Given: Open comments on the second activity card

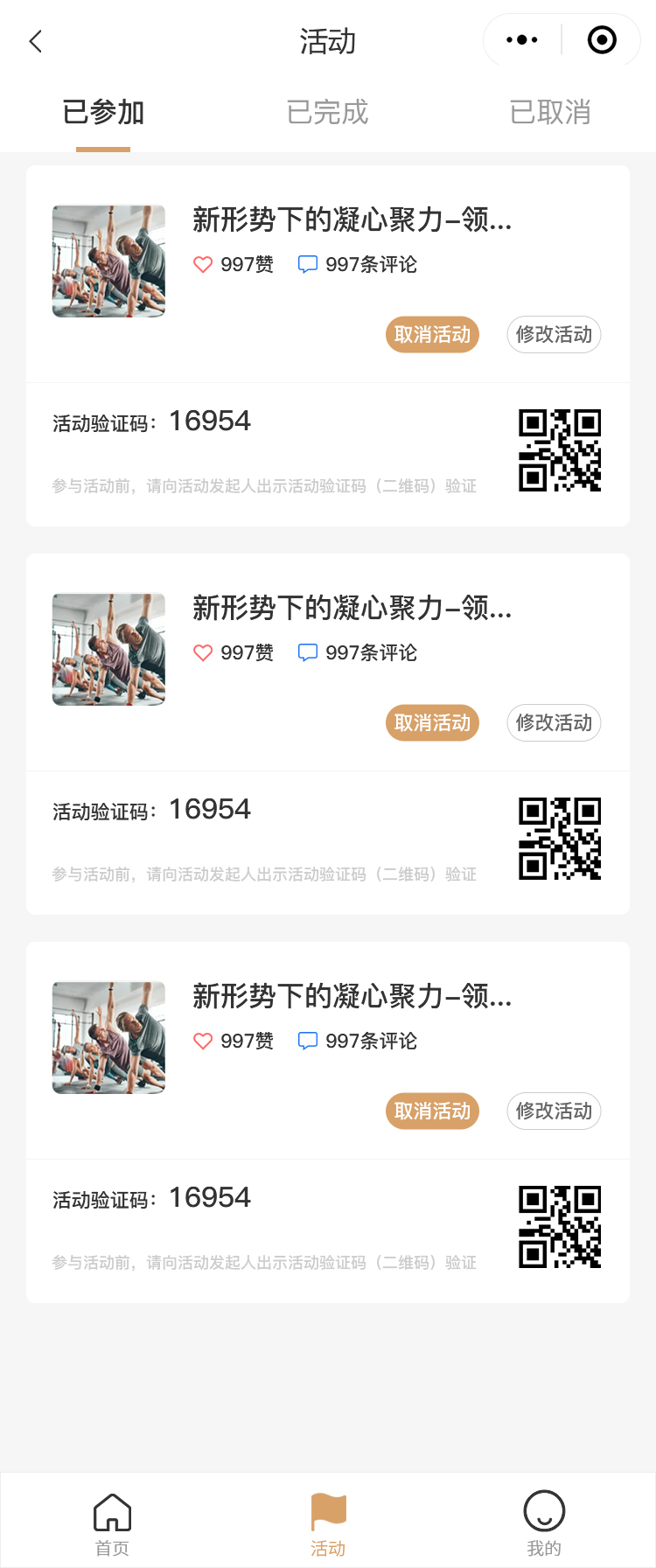Looking at the screenshot, I should 358,653.
